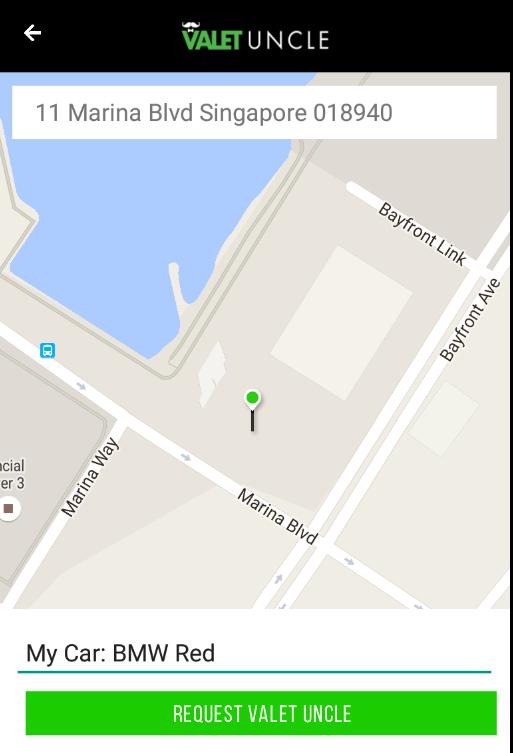Screen dimensions: 513x753
Task: Tap the My Car: BMW Red field
Action: (x=254, y=654)
